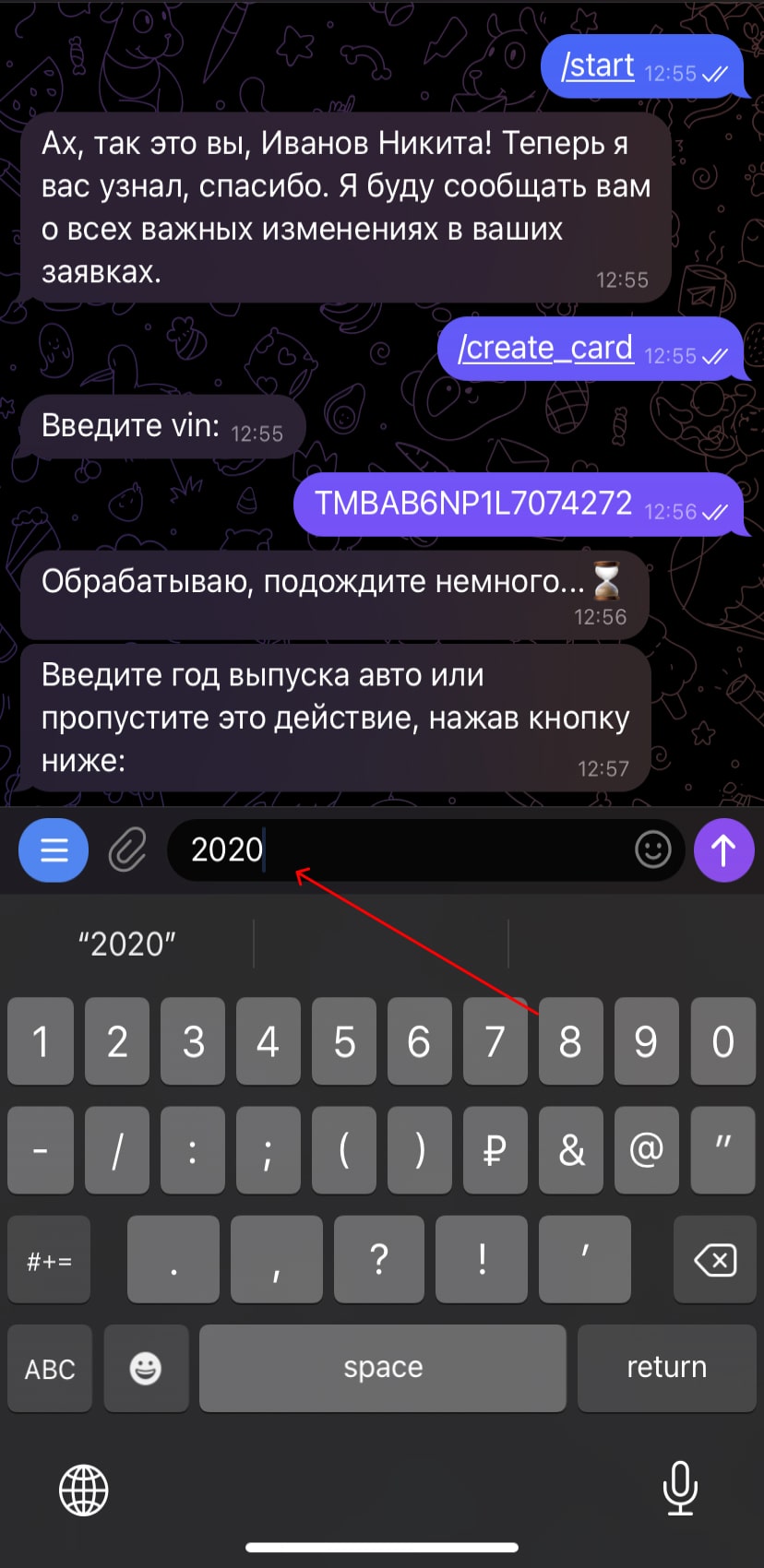This screenshot has height=1568, width=764.
Task: Type the @ symbol key
Action: point(646,1150)
